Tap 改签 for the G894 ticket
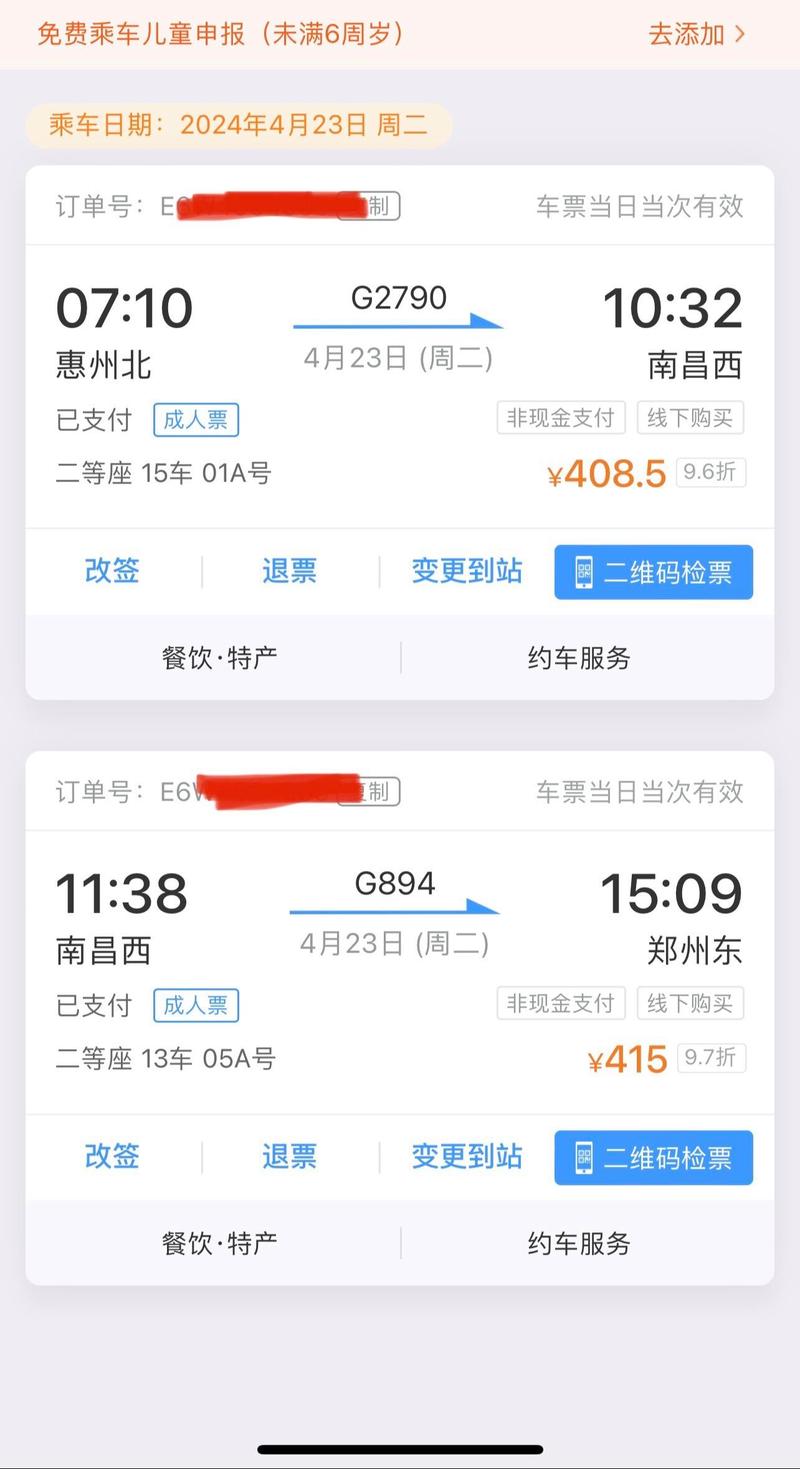The width and height of the screenshot is (800, 1469). tap(112, 1157)
